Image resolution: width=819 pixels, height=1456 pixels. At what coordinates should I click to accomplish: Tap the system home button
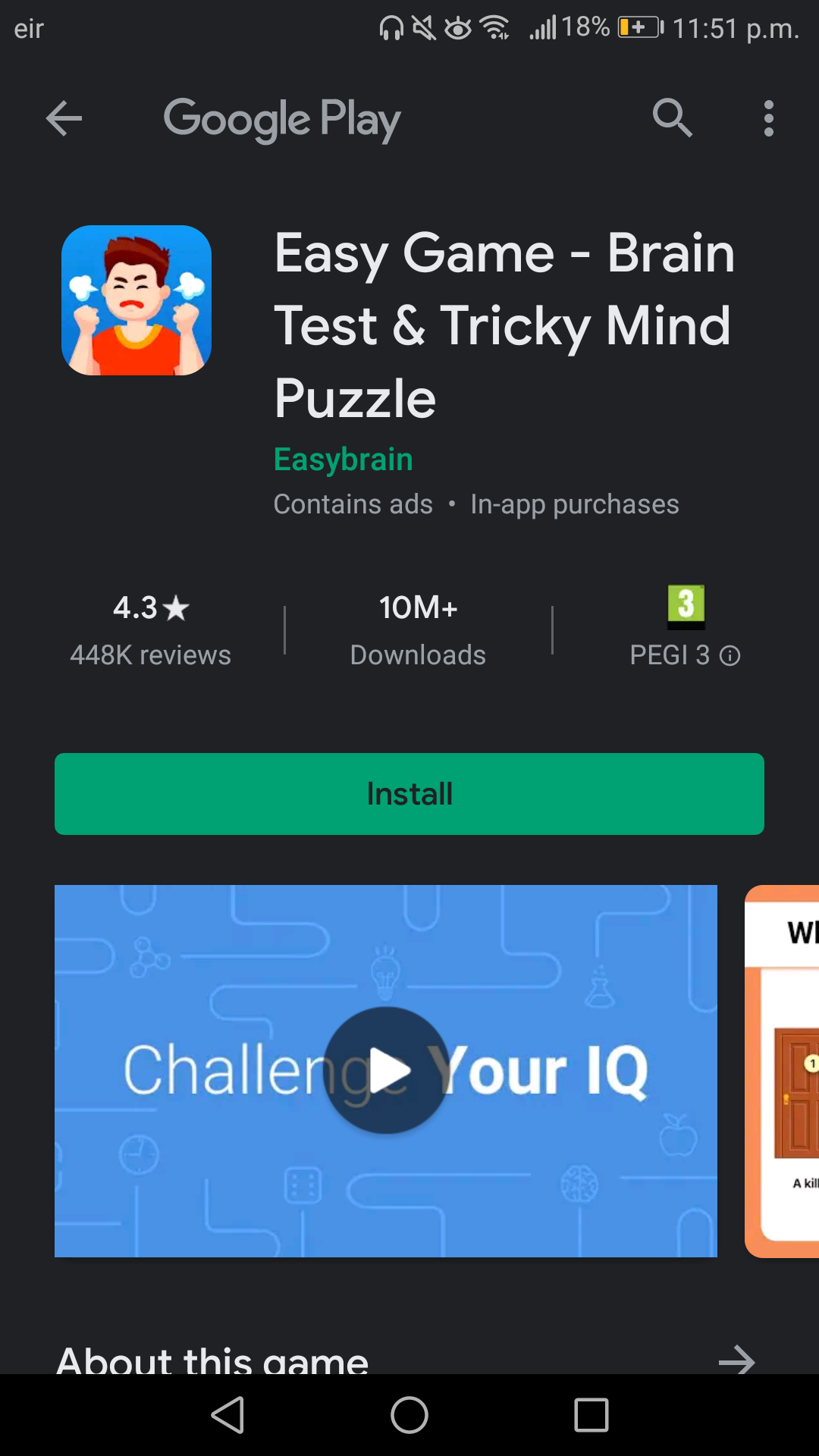[x=409, y=1415]
